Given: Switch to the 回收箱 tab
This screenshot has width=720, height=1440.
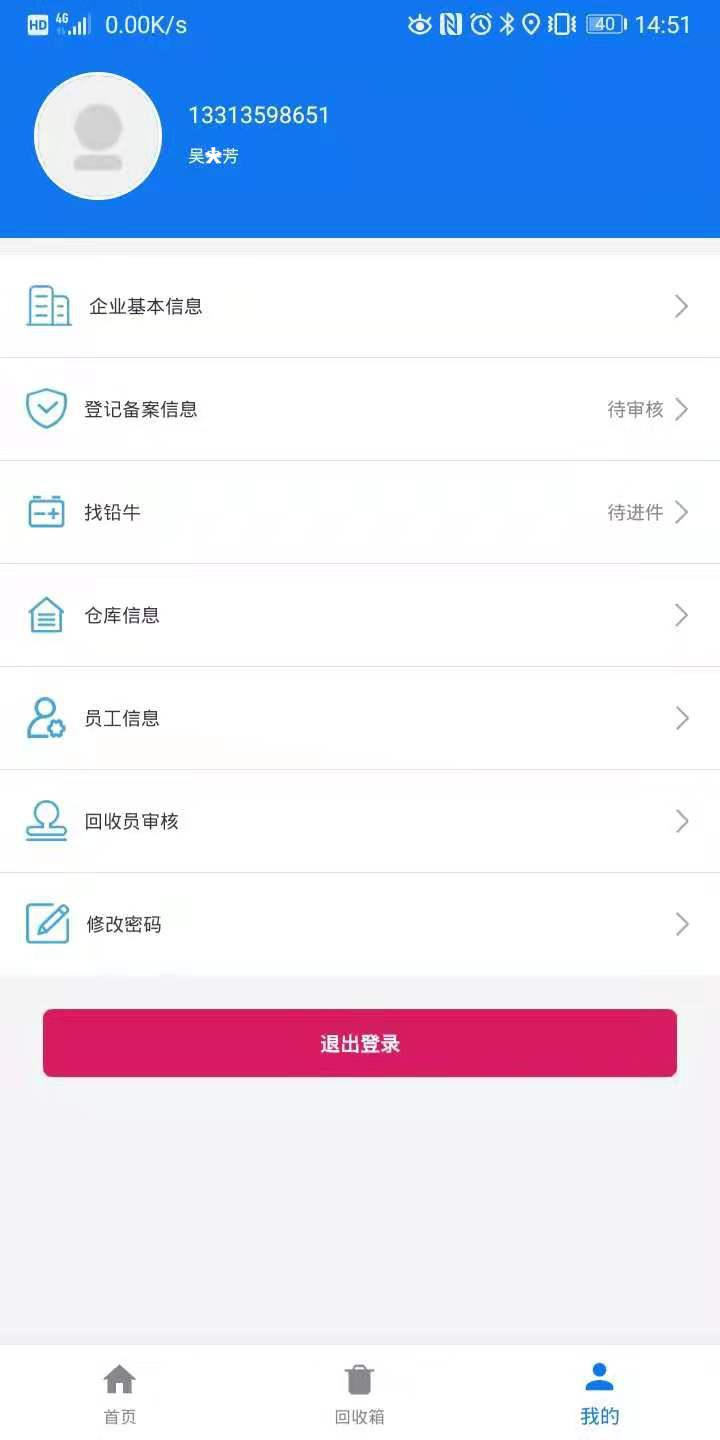Looking at the screenshot, I should 360,1393.
